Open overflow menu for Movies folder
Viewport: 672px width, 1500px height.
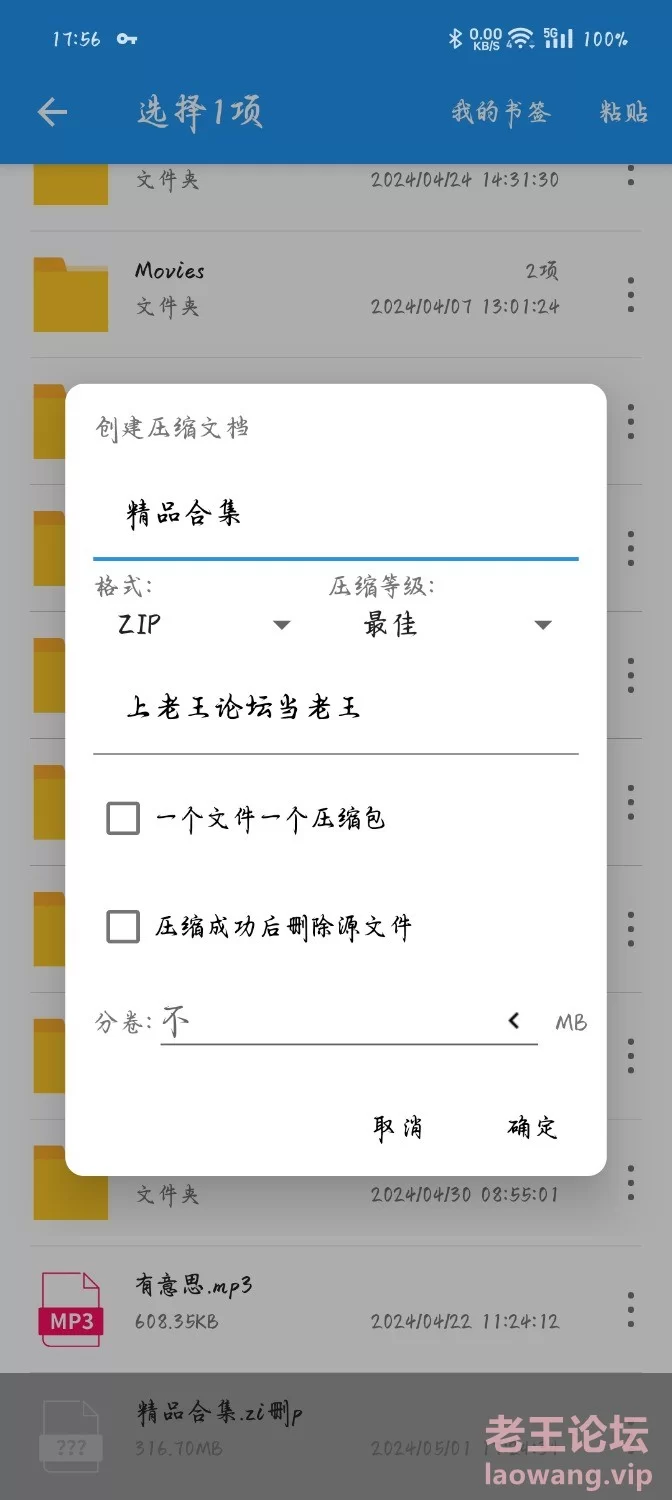[630, 294]
